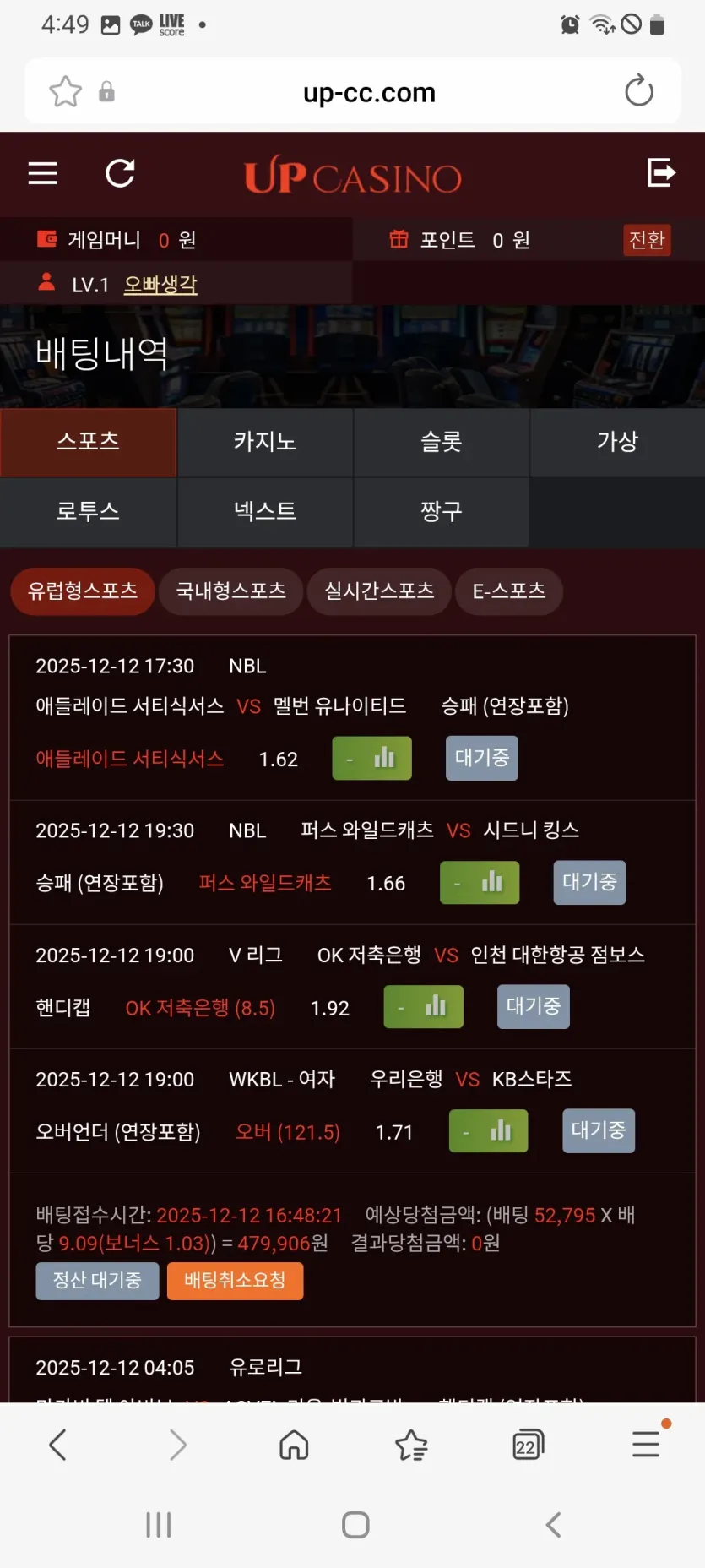Select the 넥스트 tab

point(264,512)
